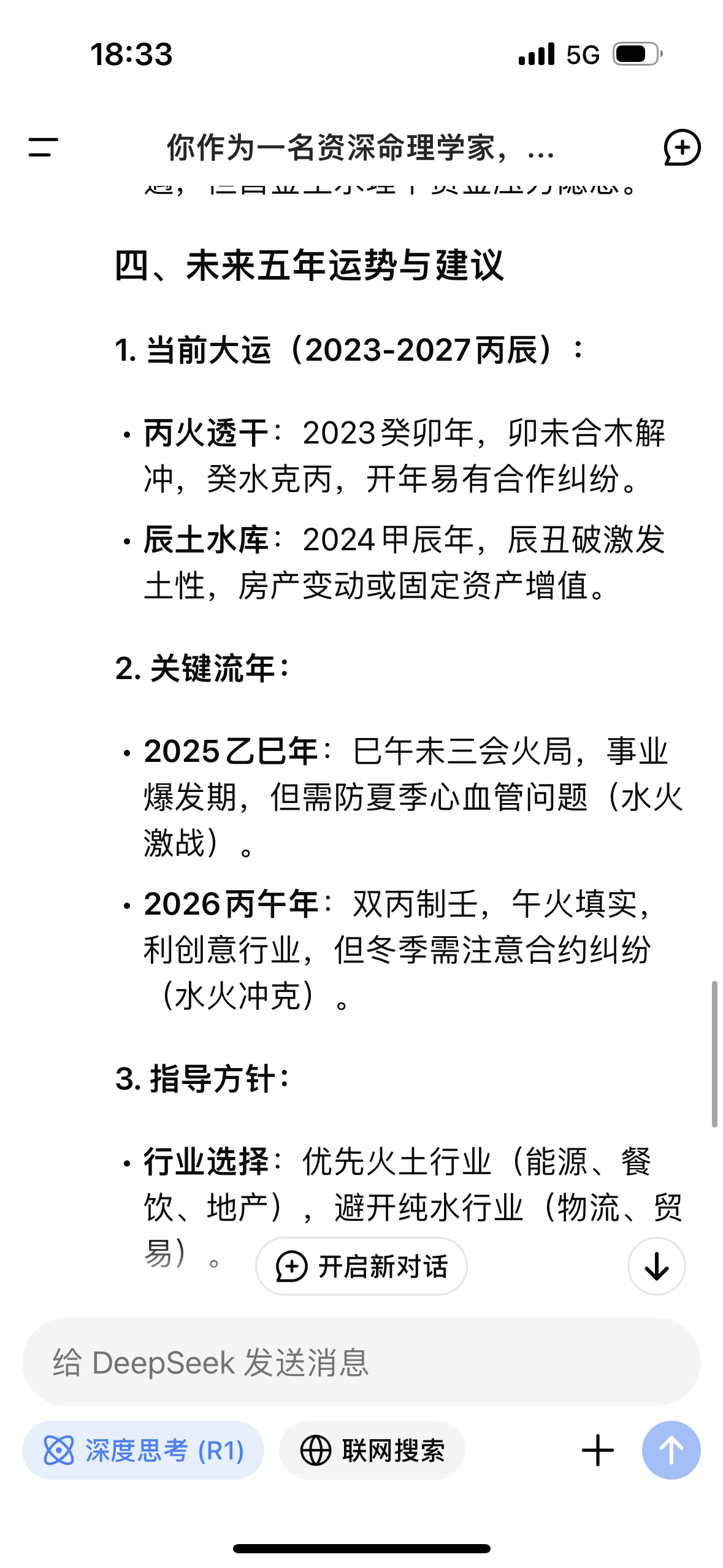Tap the 开启新对话 button

(361, 1266)
